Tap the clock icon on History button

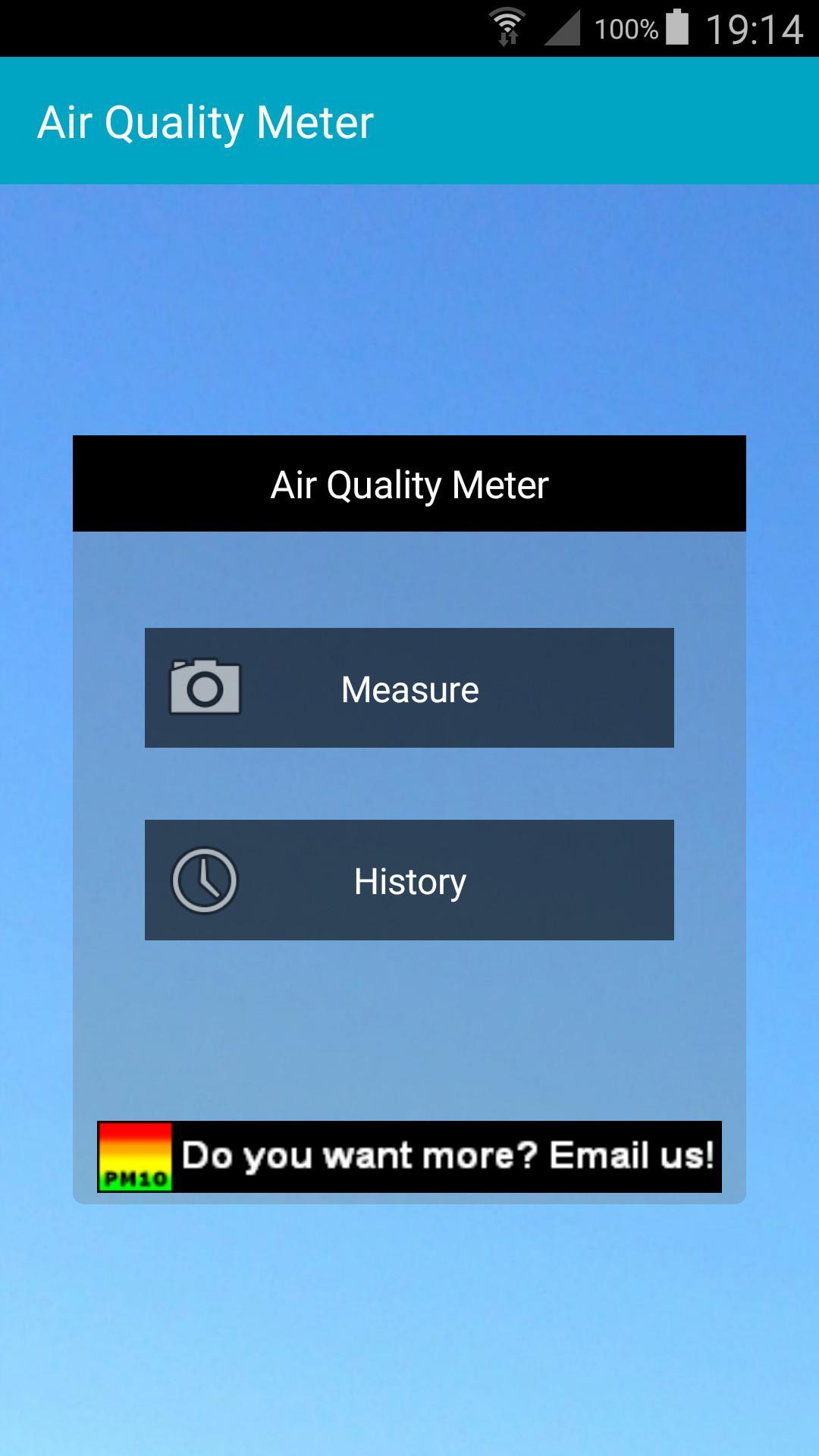pyautogui.click(x=202, y=880)
